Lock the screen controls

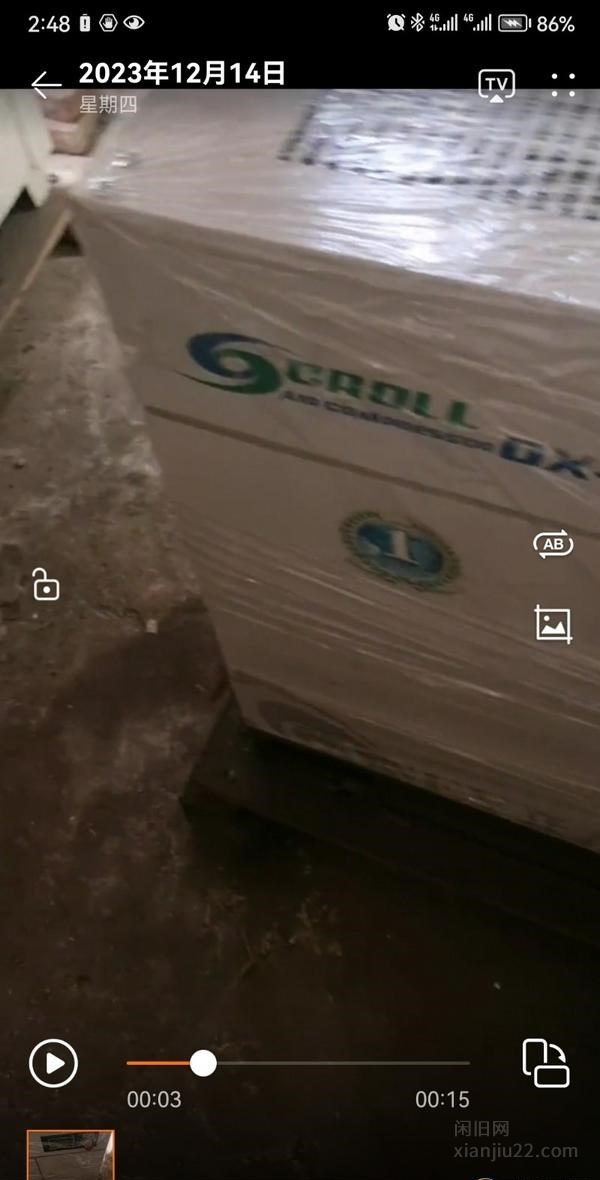tap(45, 584)
